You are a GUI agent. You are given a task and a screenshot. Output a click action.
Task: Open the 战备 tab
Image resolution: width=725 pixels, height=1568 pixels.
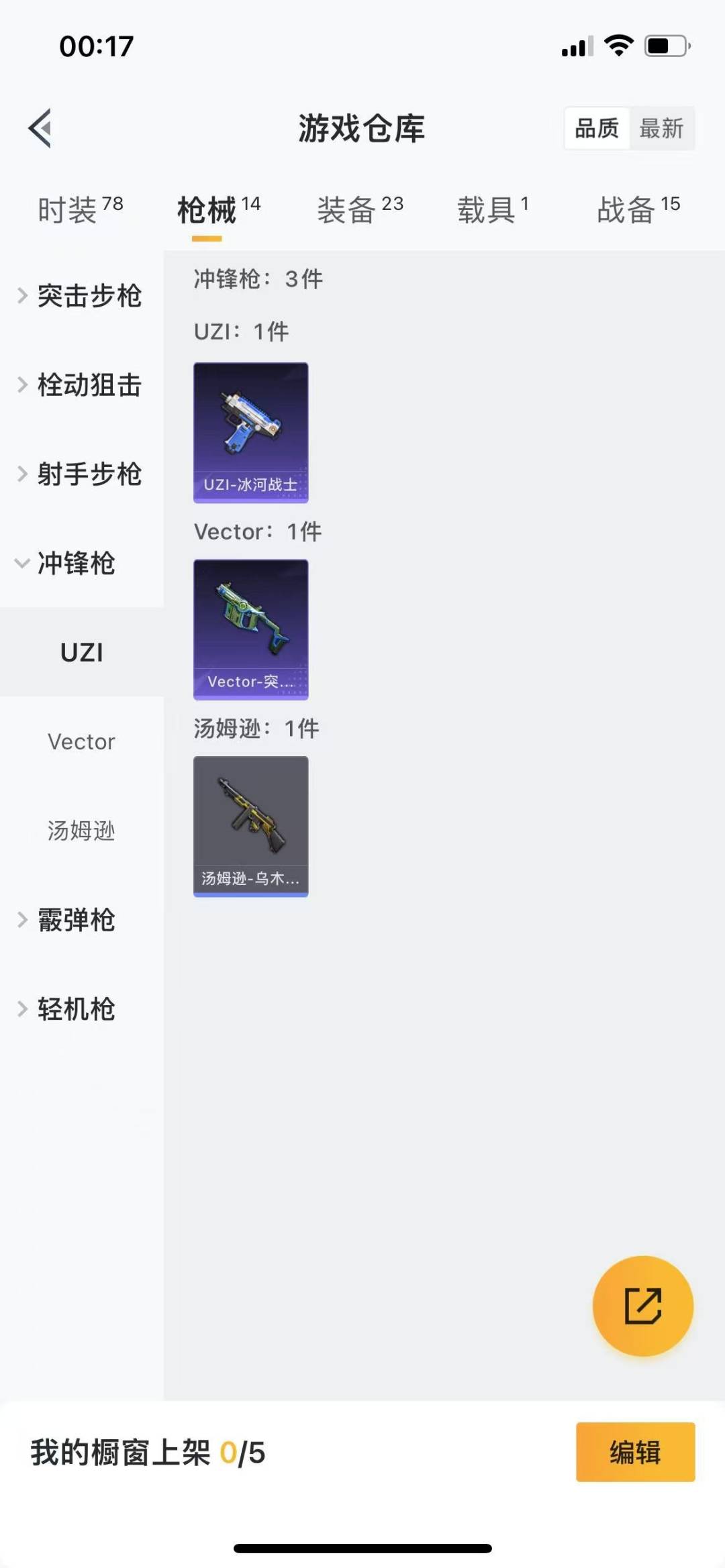click(x=638, y=209)
